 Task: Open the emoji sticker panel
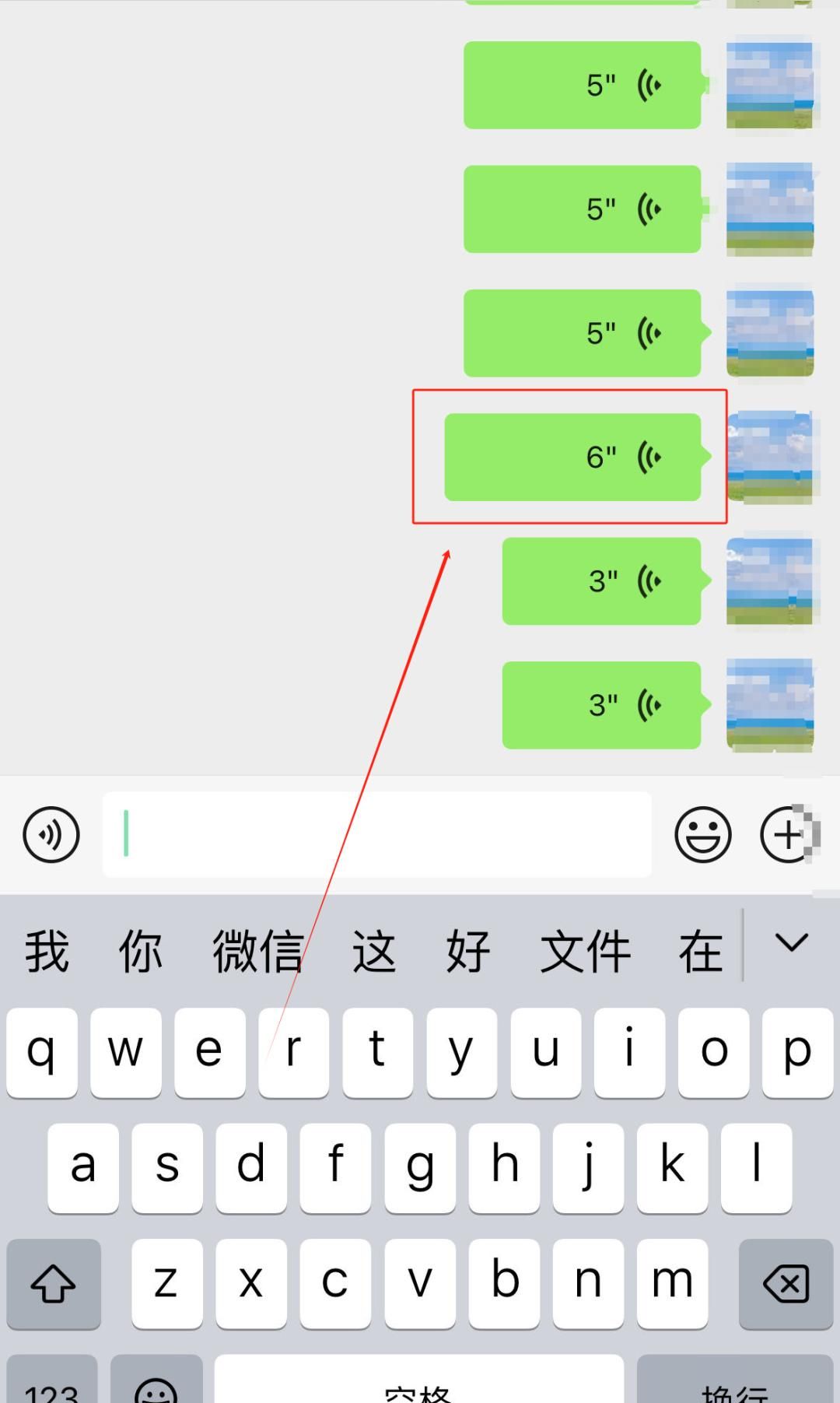tap(703, 835)
